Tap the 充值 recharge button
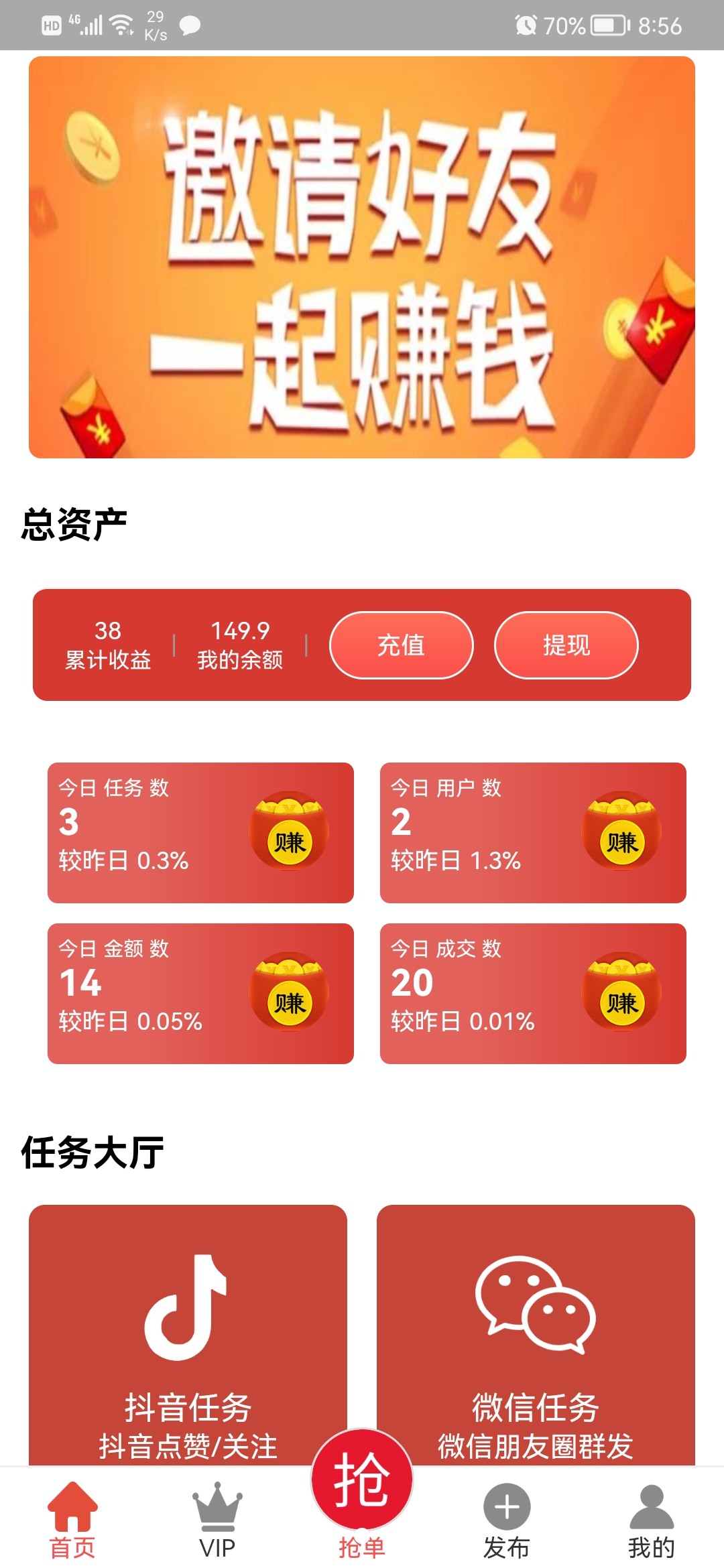724x1568 pixels. point(401,645)
